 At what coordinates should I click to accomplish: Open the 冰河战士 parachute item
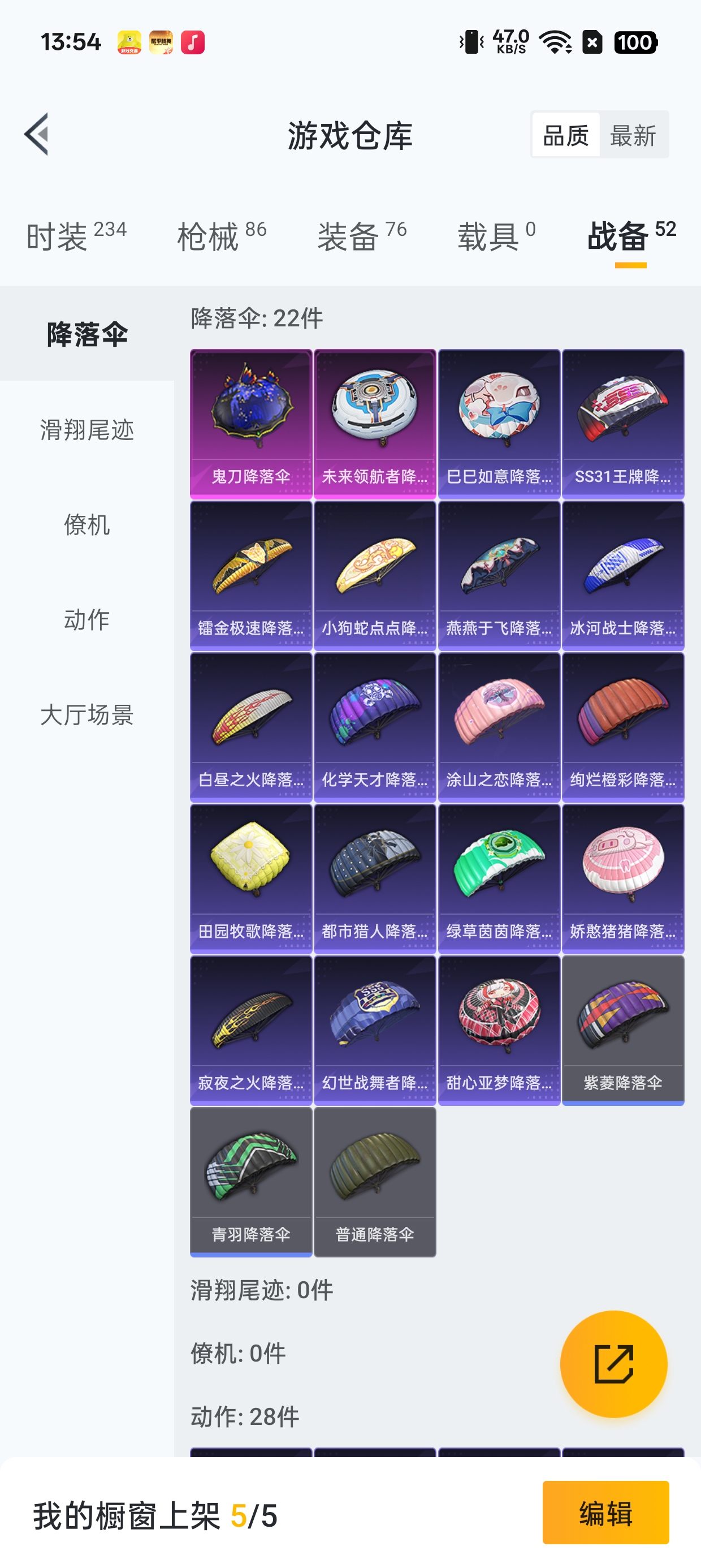point(623,575)
